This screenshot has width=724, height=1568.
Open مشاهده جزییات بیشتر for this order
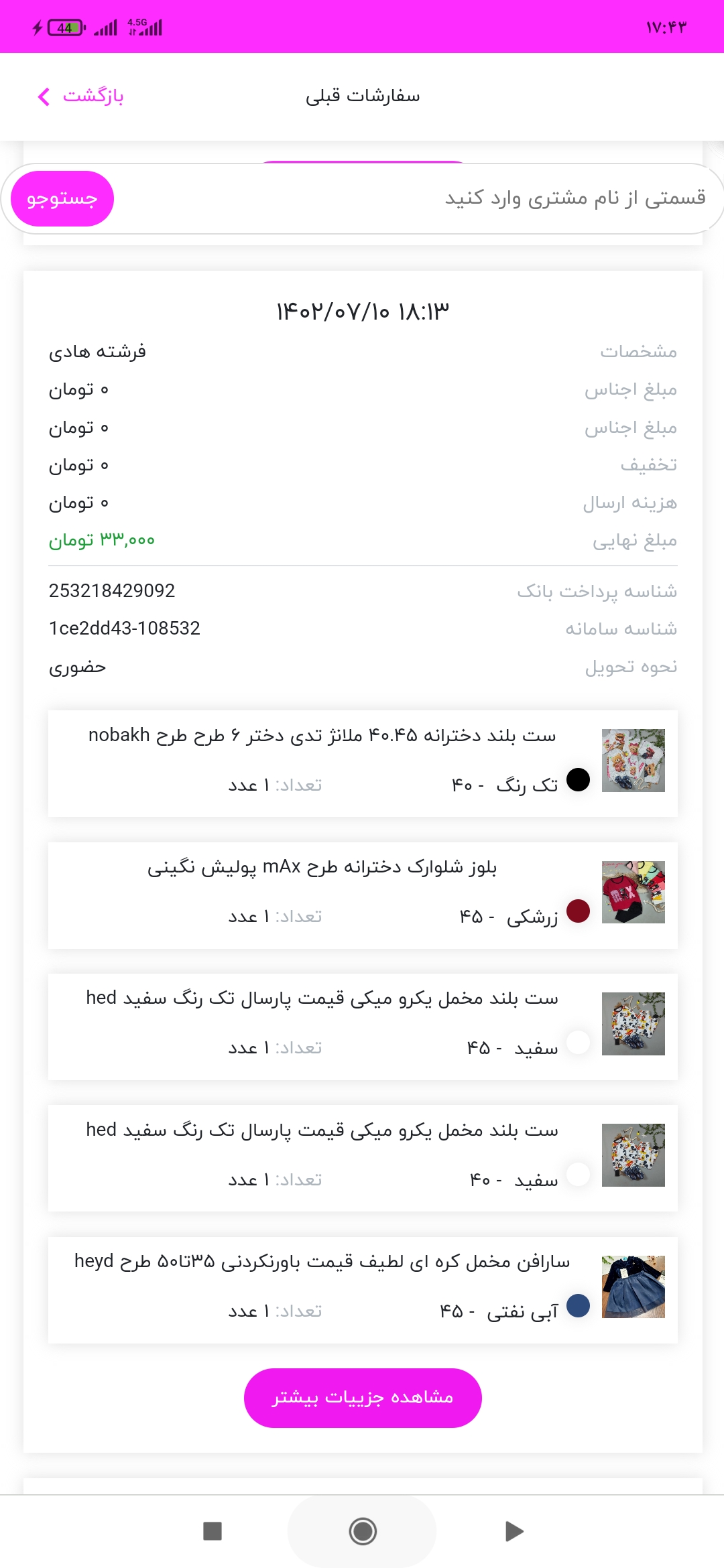point(363,1398)
